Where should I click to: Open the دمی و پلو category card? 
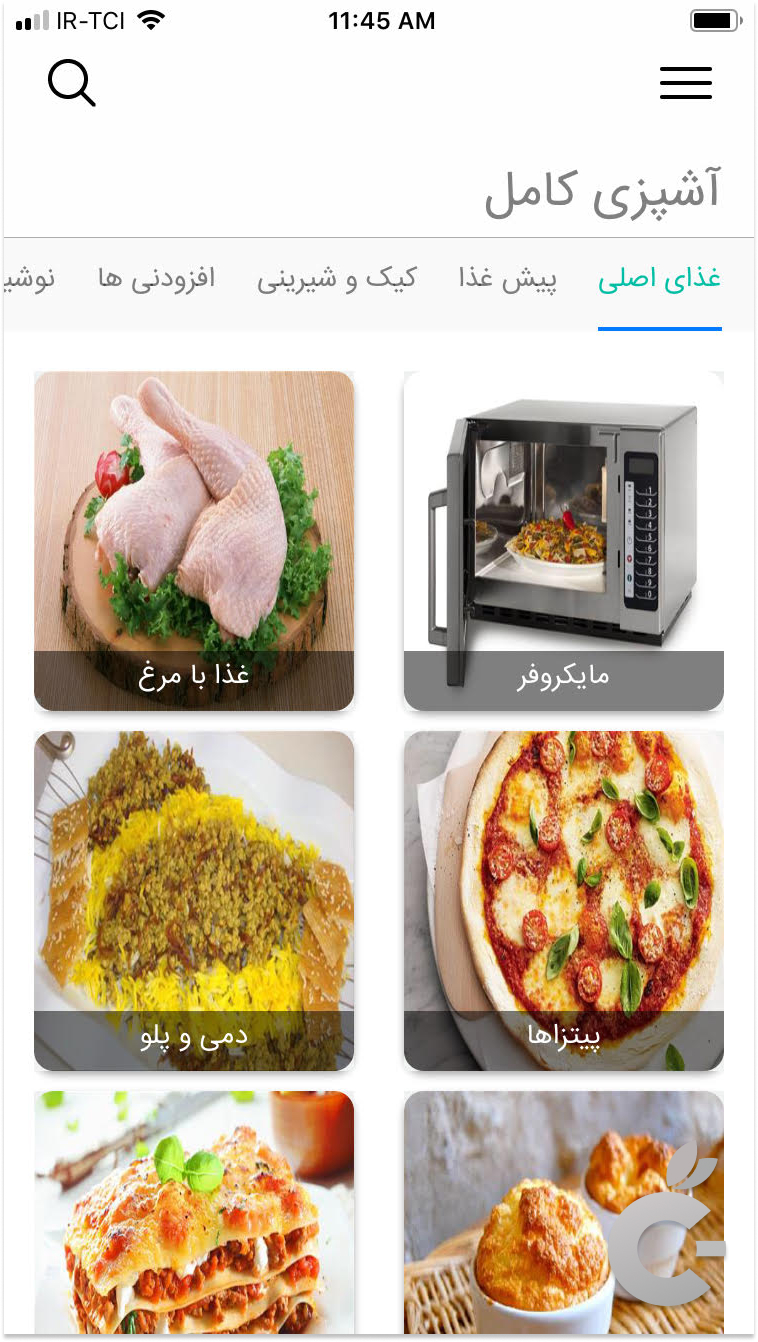[x=194, y=900]
